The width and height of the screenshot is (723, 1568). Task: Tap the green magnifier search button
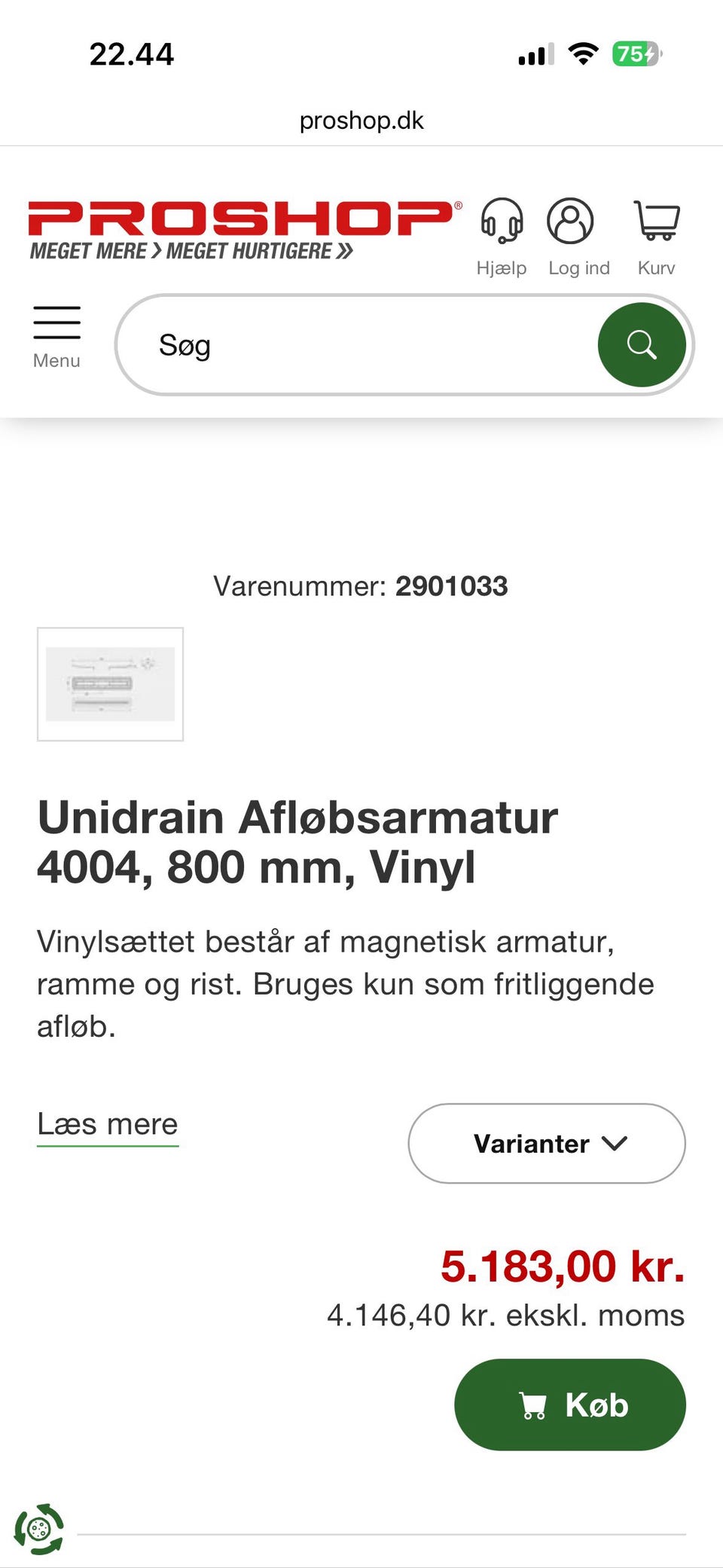tap(642, 345)
